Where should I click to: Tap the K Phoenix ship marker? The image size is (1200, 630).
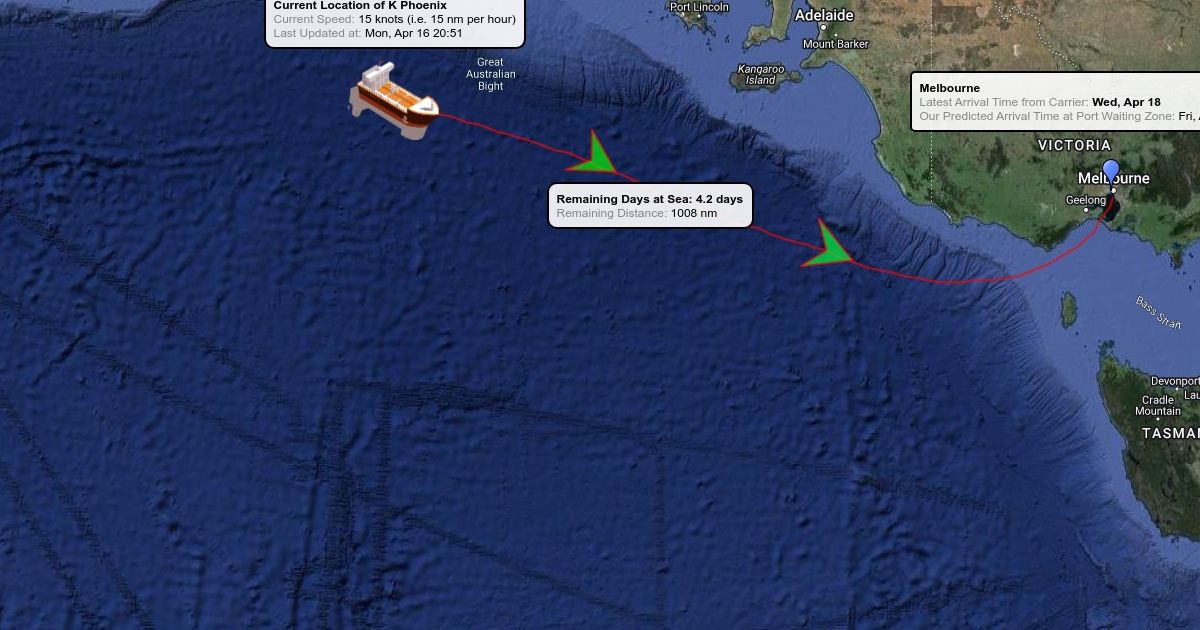point(394,100)
